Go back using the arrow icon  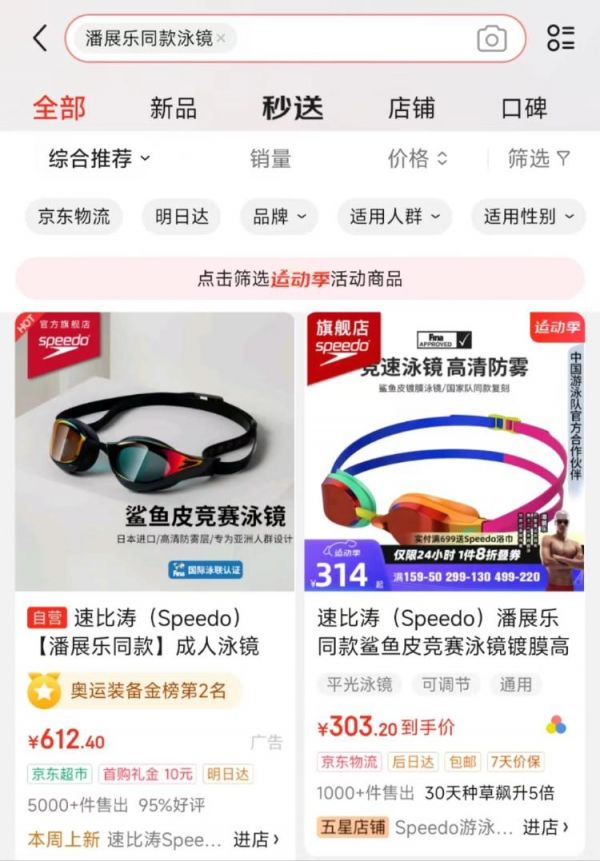(40, 39)
